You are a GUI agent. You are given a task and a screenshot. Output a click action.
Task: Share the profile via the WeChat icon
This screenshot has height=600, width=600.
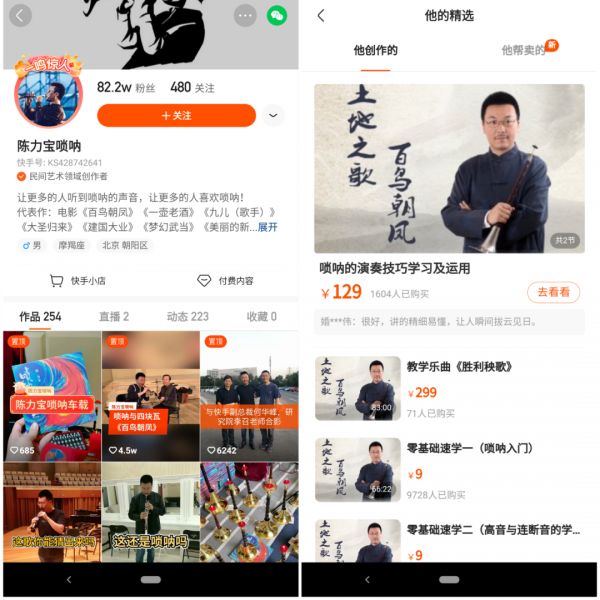[277, 16]
